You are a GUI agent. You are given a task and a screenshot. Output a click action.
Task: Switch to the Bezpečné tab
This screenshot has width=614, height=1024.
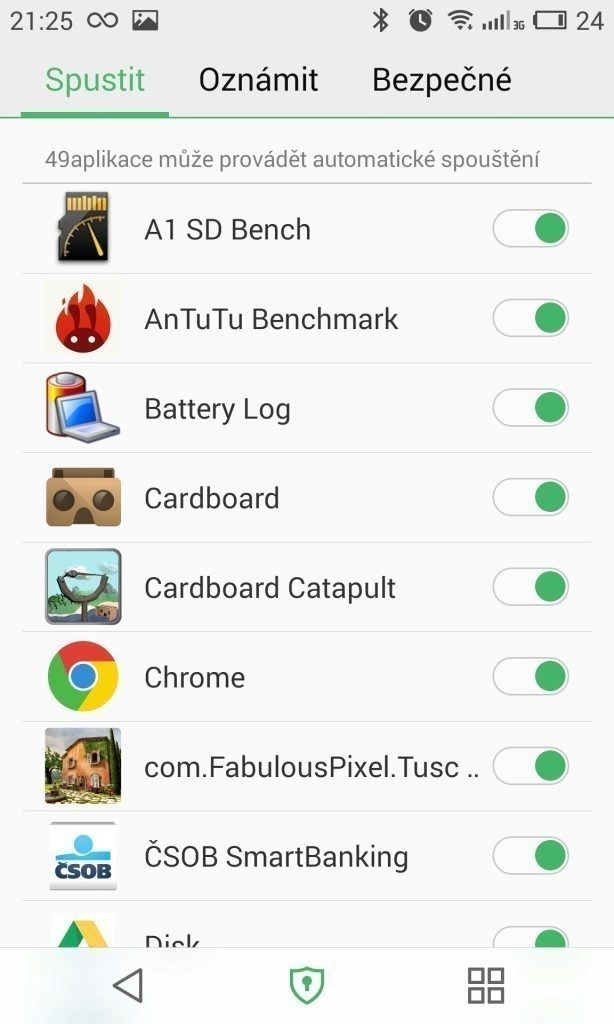(x=442, y=80)
